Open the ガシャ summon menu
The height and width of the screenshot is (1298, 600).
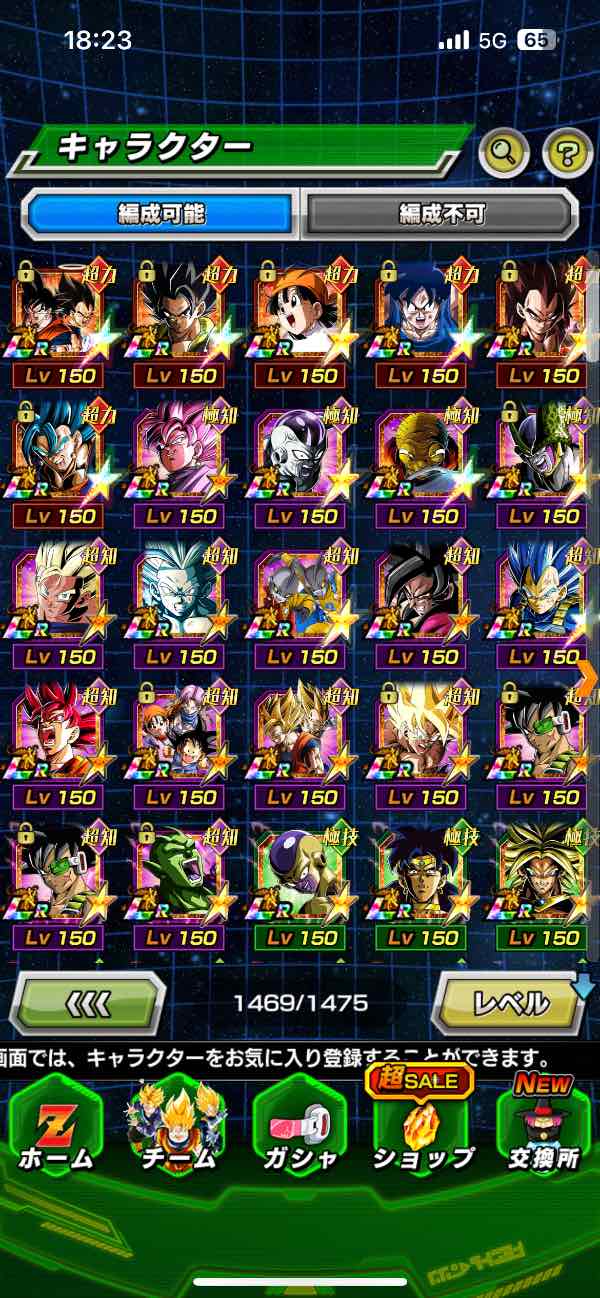(x=299, y=1130)
